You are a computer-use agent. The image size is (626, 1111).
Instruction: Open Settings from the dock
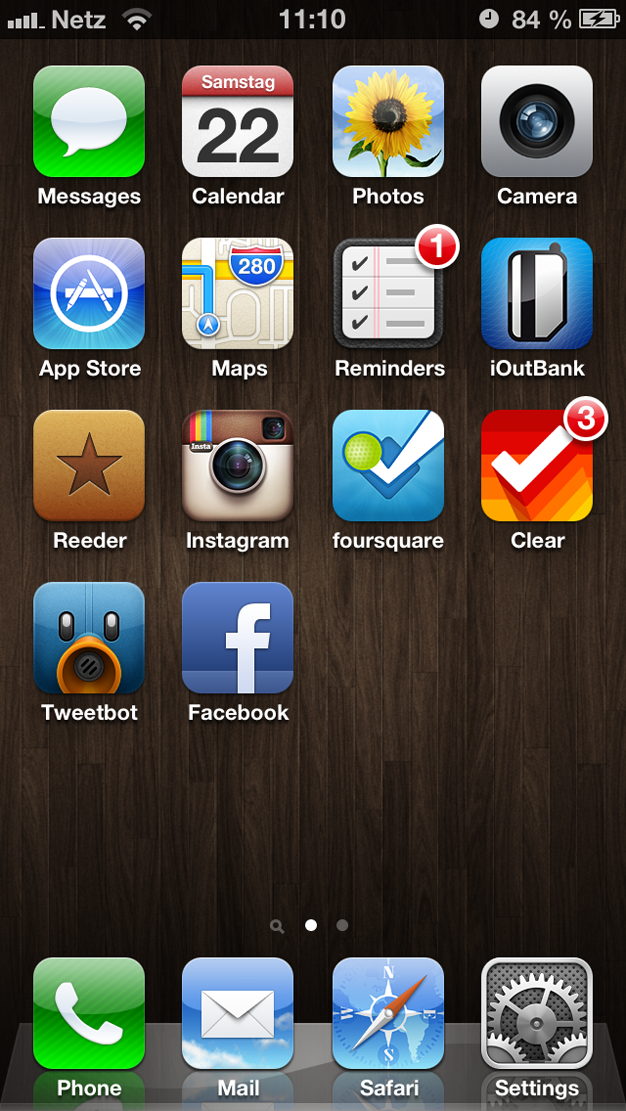537,1014
